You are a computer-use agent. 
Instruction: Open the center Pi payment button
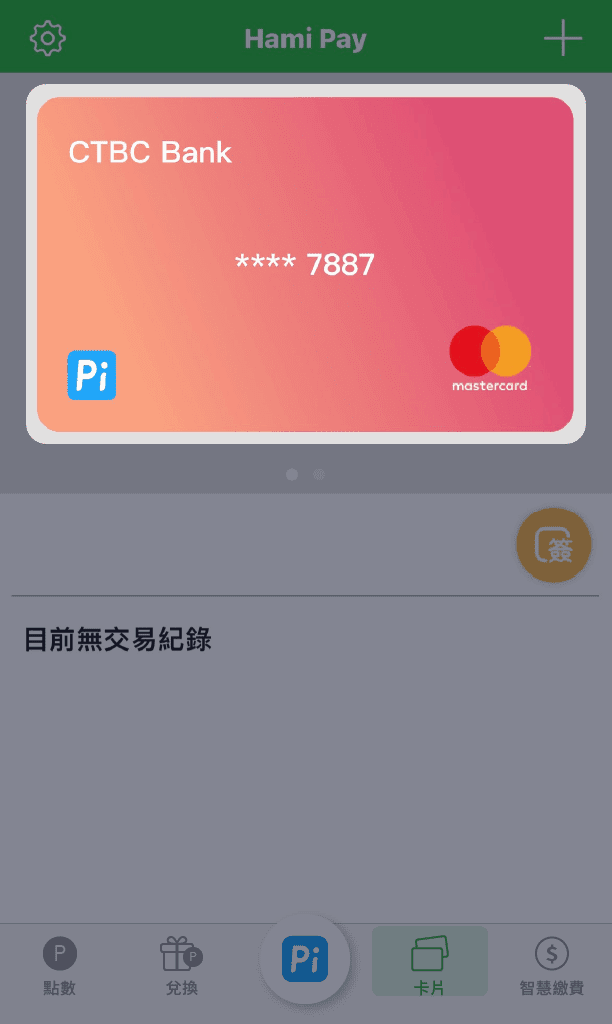click(x=305, y=959)
